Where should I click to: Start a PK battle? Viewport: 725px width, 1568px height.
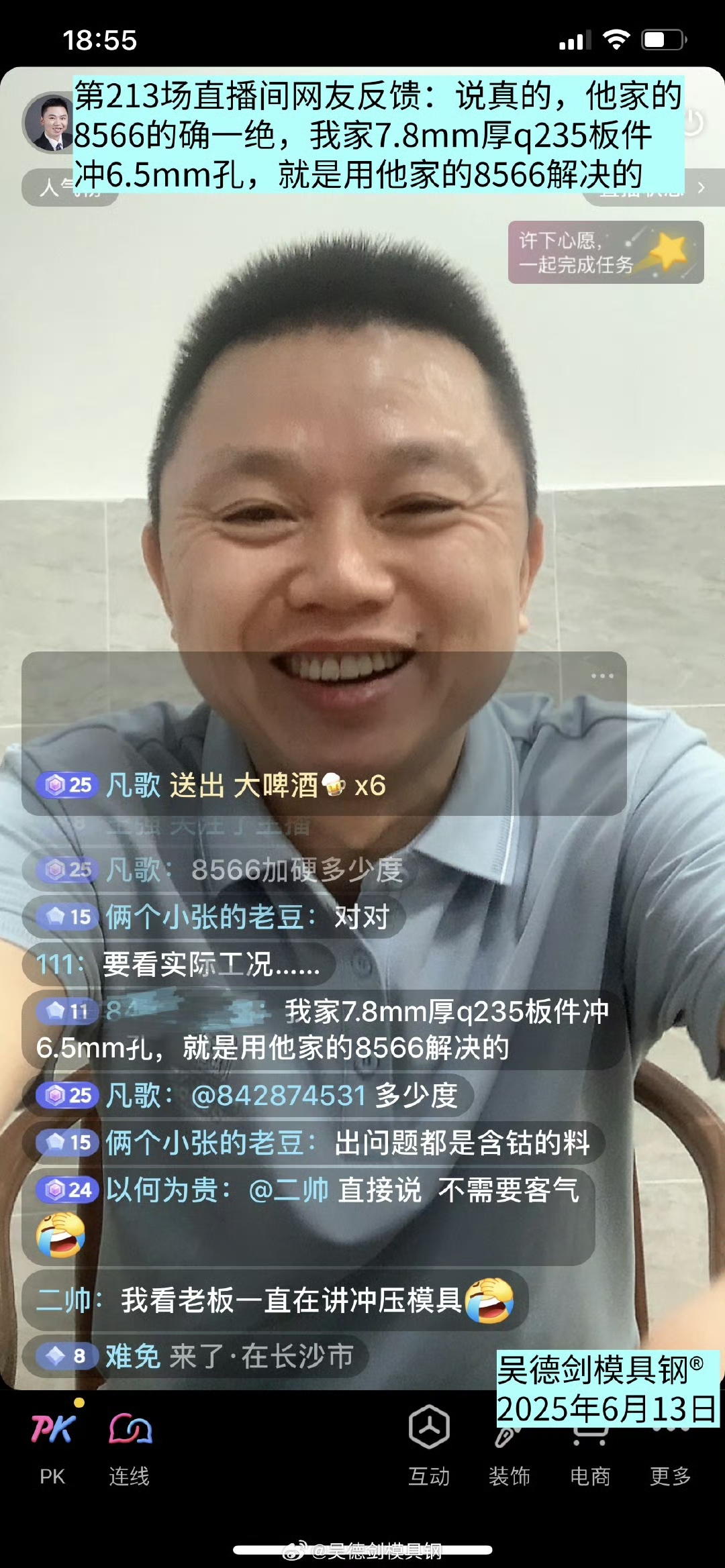click(x=52, y=1444)
